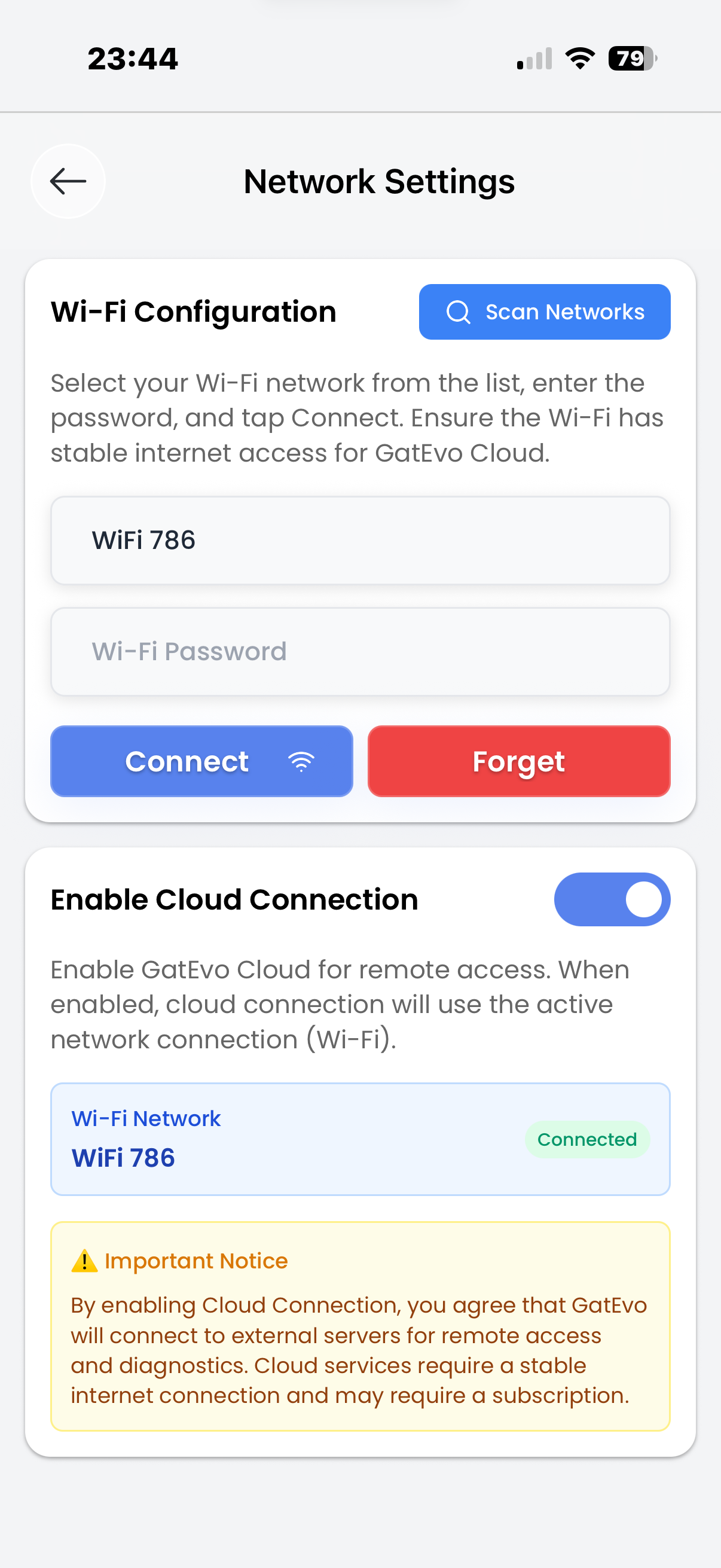Focus the Wi-Fi Password field
721x1568 pixels.
(x=360, y=651)
